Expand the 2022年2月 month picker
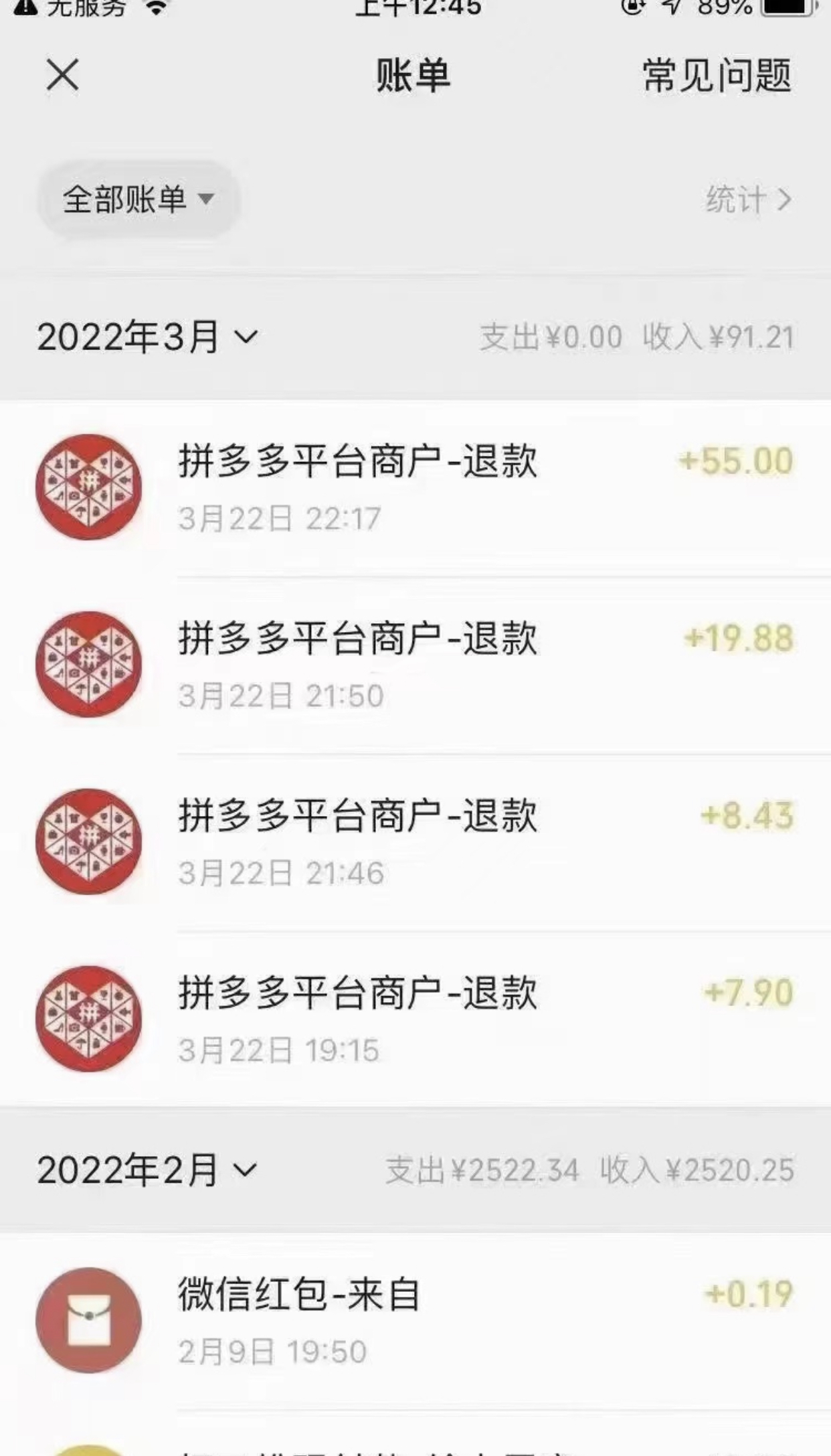The width and height of the screenshot is (831, 1456). click(x=147, y=1169)
